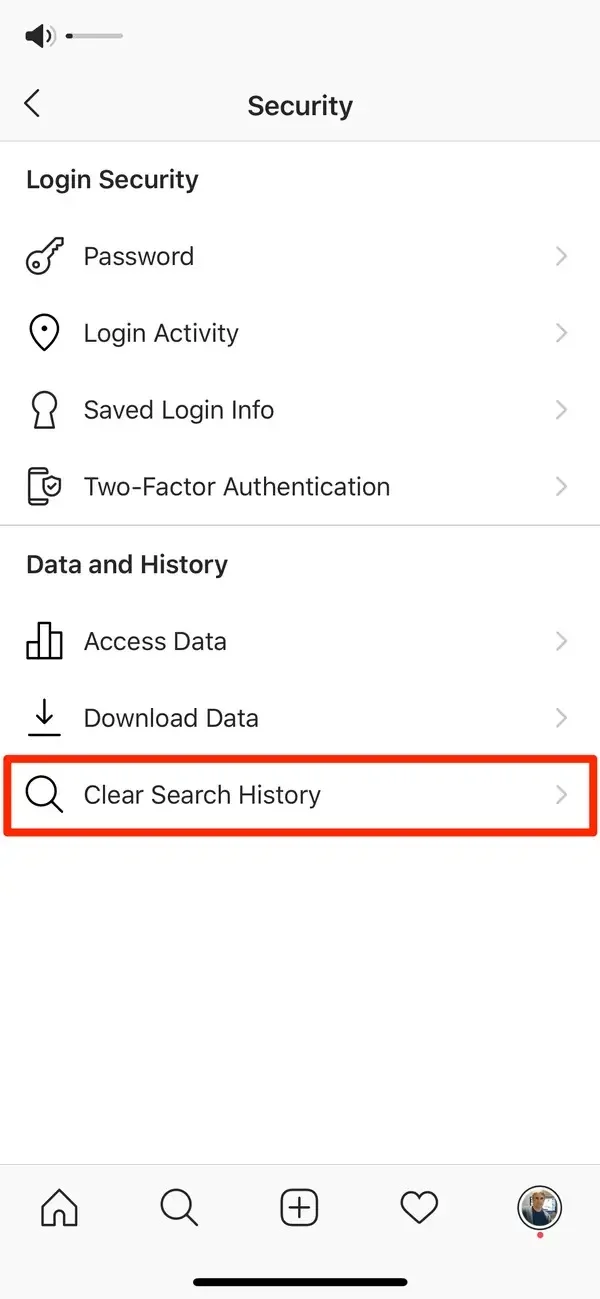The width and height of the screenshot is (600, 1299).
Task: Select Download Data
Action: [x=298, y=719]
